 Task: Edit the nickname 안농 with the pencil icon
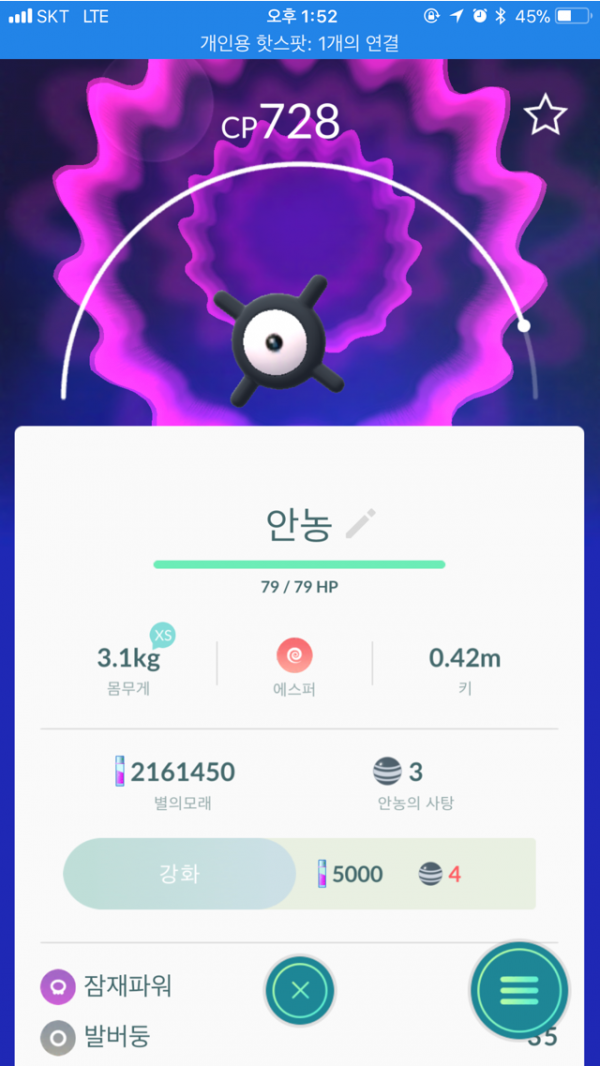pyautogui.click(x=360, y=523)
